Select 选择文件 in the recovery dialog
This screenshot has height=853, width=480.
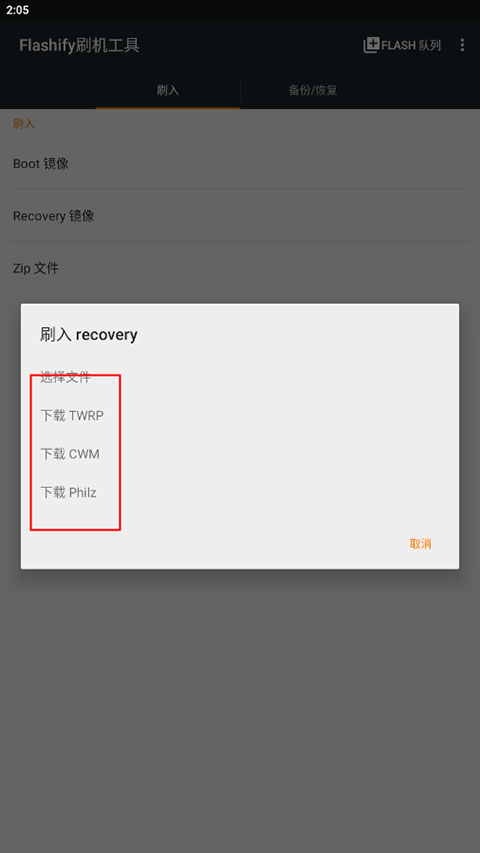pyautogui.click(x=65, y=378)
